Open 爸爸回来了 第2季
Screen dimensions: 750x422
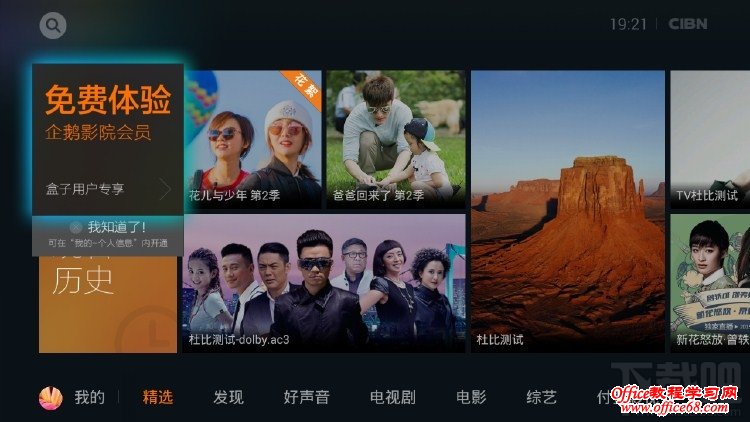click(396, 138)
